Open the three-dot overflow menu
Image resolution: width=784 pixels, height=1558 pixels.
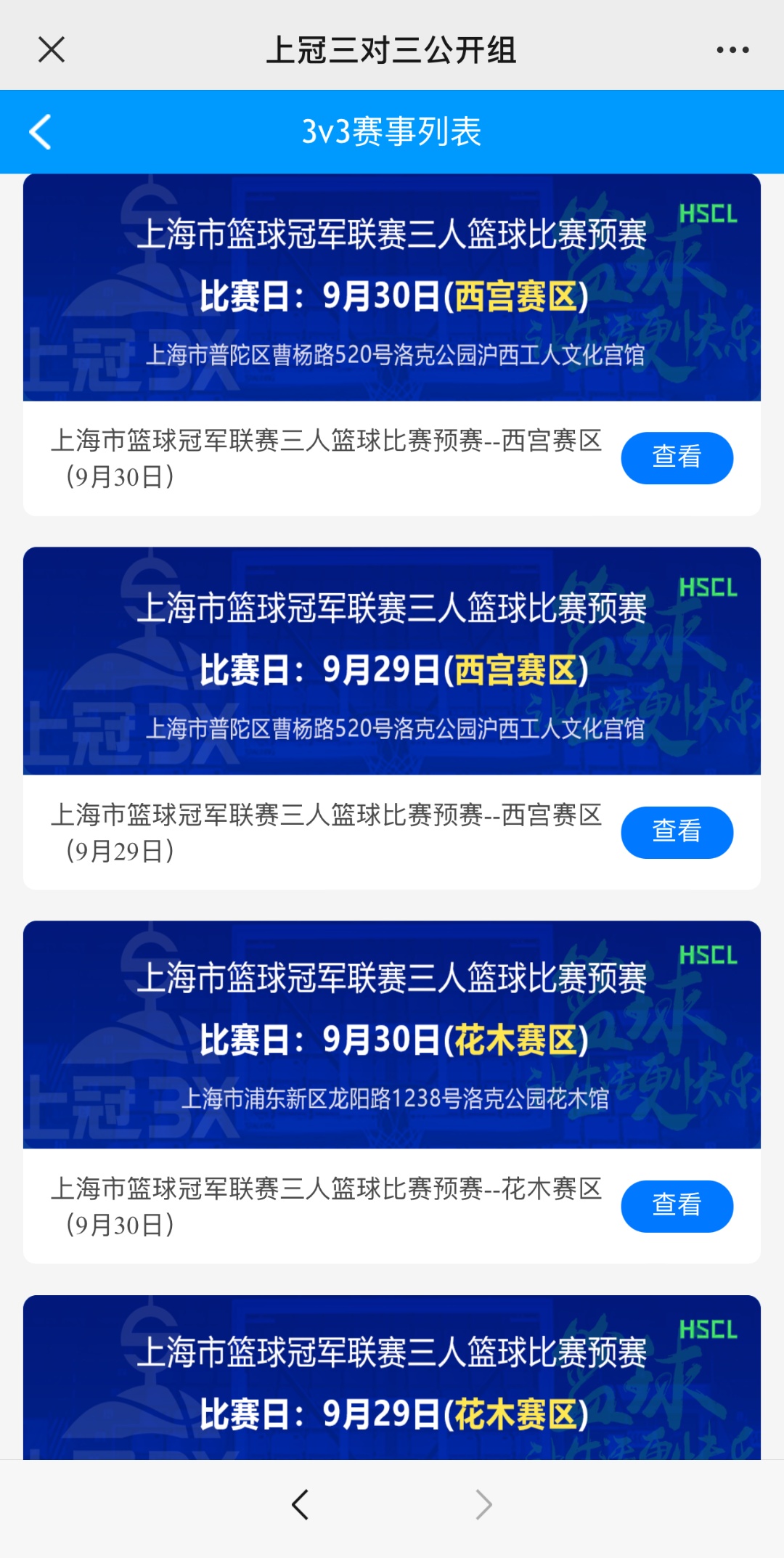coord(732,50)
